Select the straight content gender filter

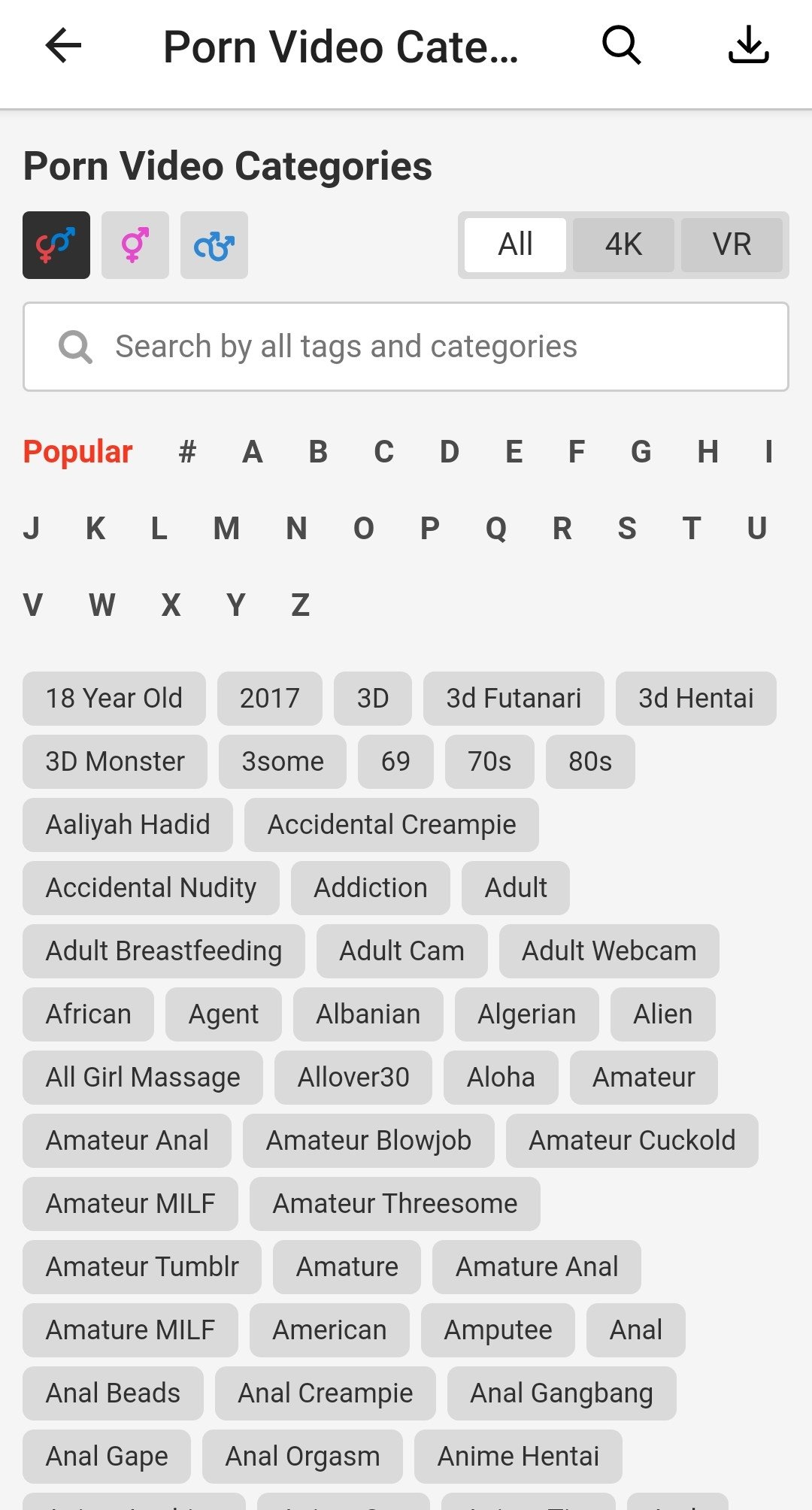[x=56, y=245]
